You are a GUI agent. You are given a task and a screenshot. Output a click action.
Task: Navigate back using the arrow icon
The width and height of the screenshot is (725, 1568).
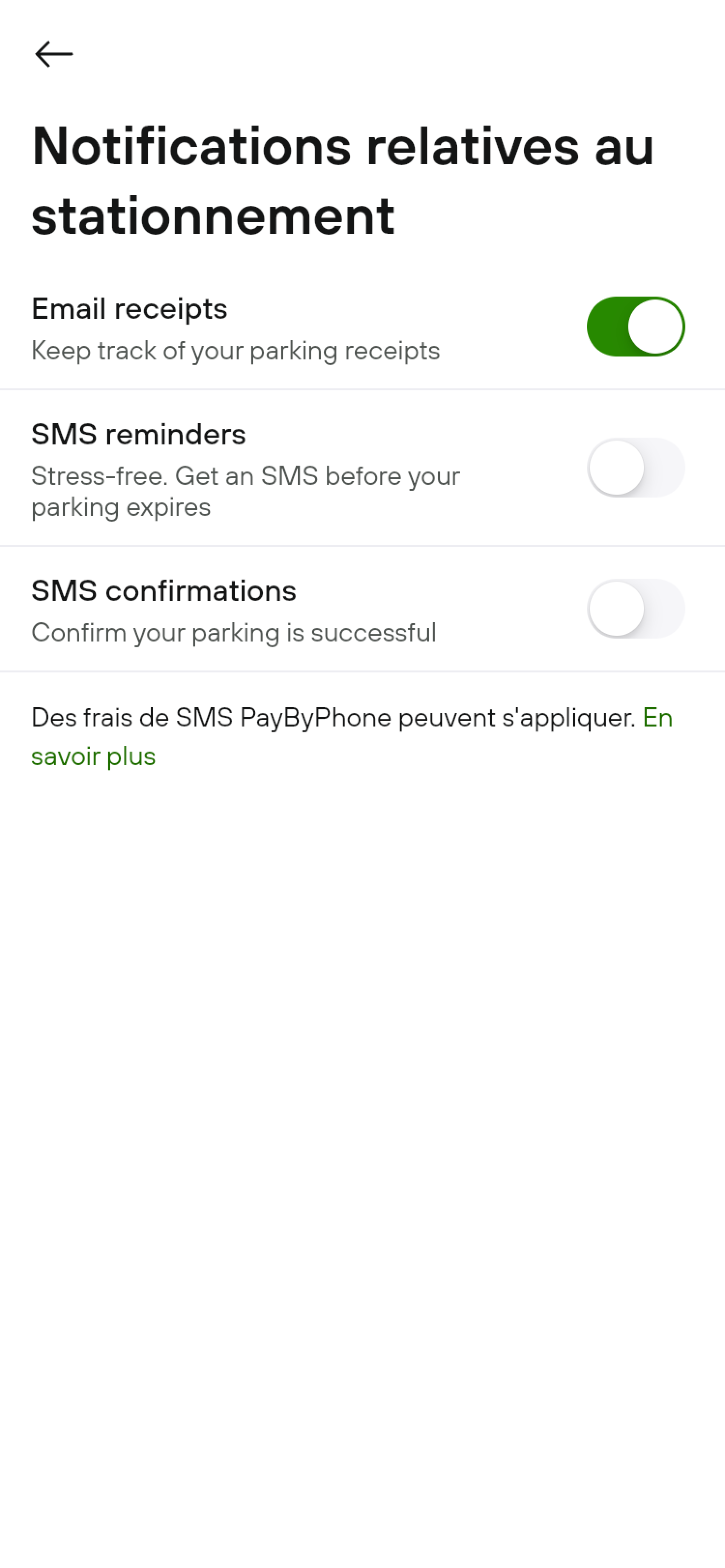point(53,54)
